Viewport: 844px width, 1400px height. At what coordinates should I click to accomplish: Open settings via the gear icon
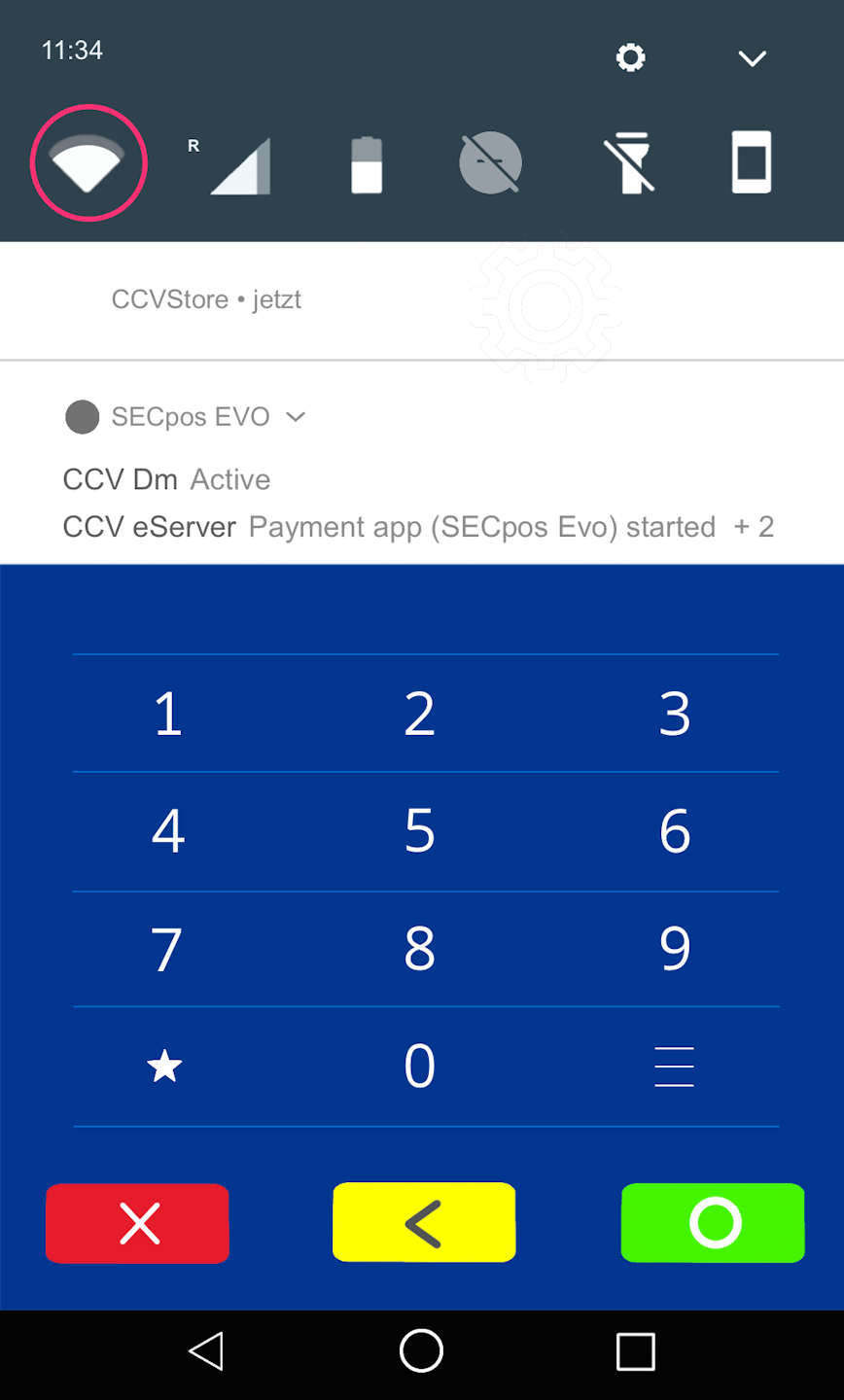(x=630, y=57)
